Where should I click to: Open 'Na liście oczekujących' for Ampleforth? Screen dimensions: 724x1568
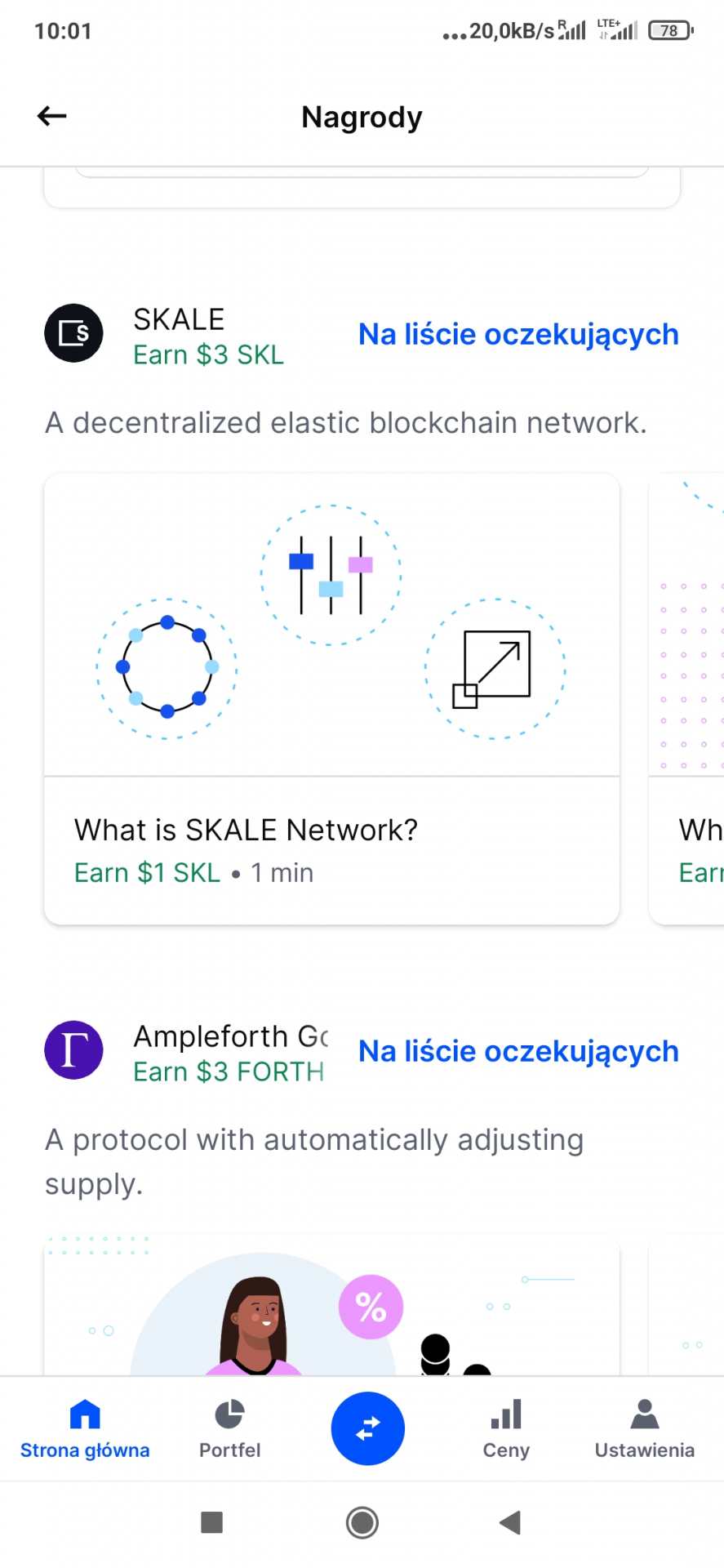pyautogui.click(x=517, y=1051)
